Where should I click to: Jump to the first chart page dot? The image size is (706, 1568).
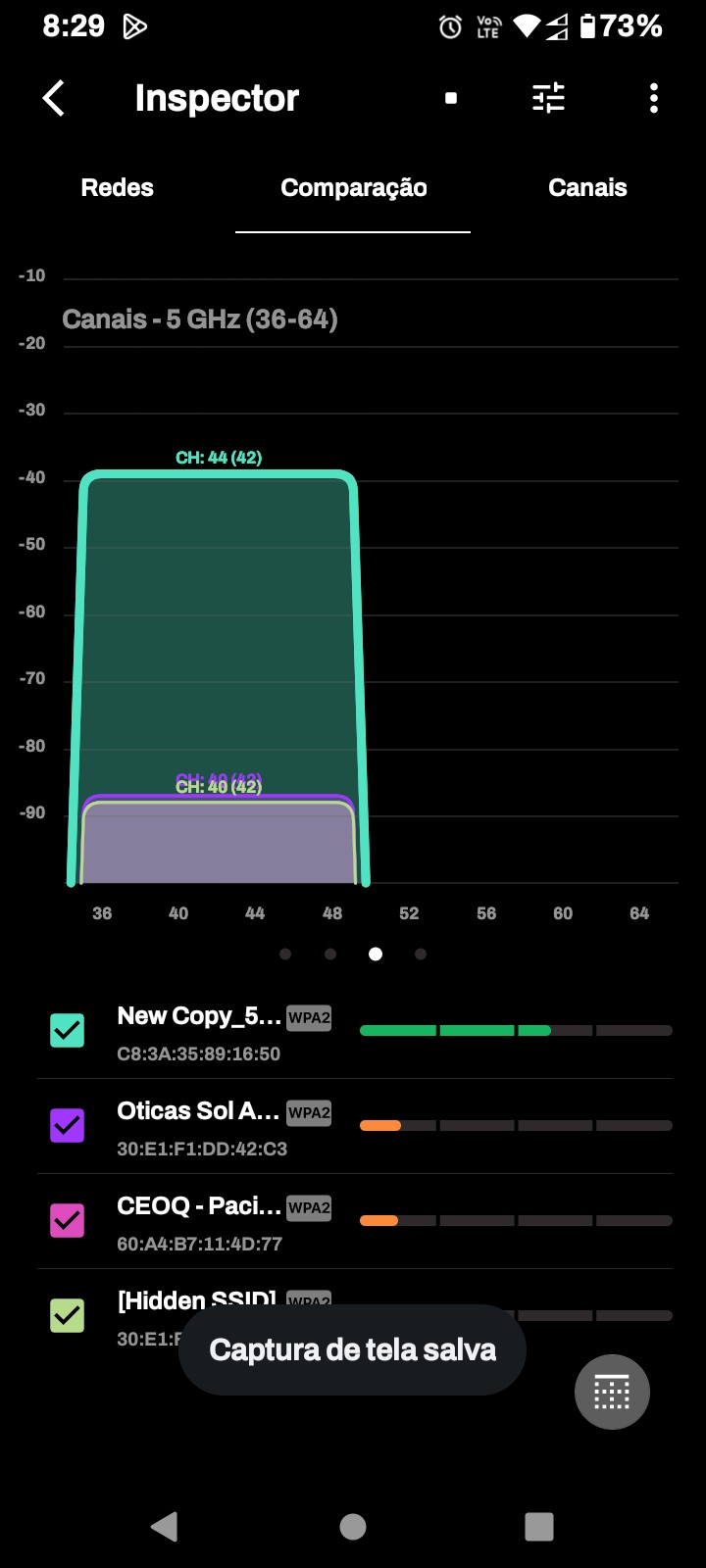(285, 954)
